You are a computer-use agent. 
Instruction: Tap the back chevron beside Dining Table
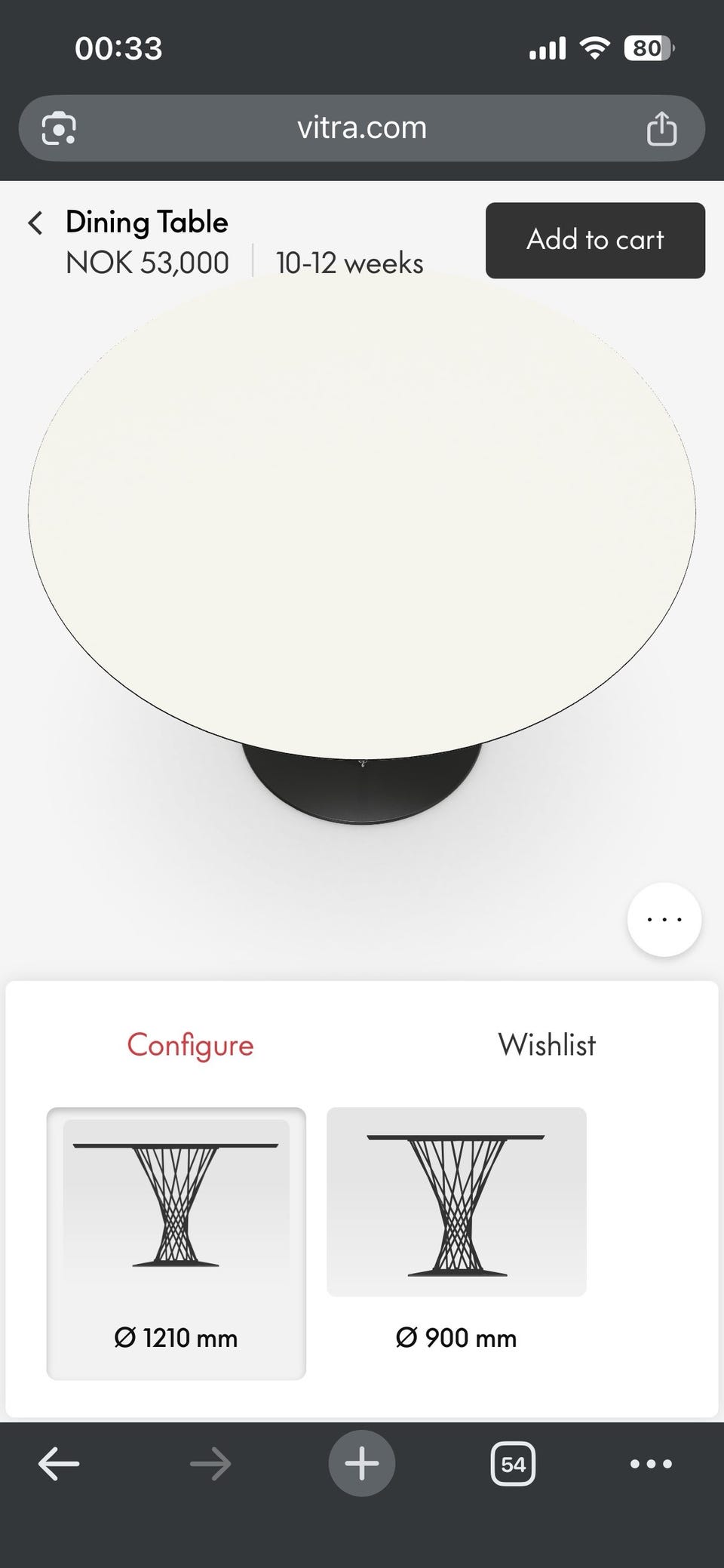pos(35,223)
